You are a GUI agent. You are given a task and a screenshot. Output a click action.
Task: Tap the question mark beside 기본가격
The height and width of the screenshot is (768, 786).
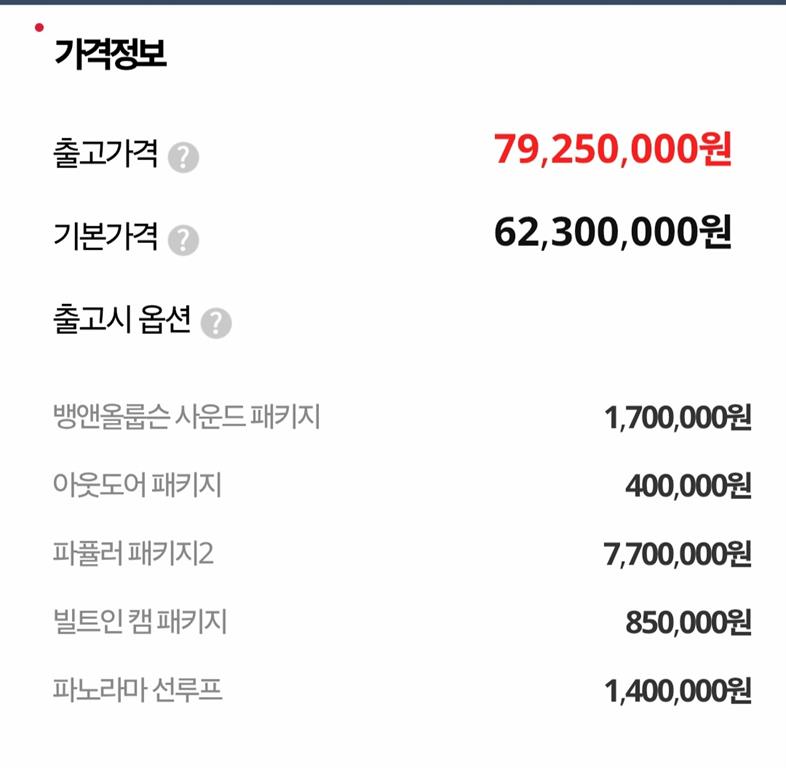[183, 240]
